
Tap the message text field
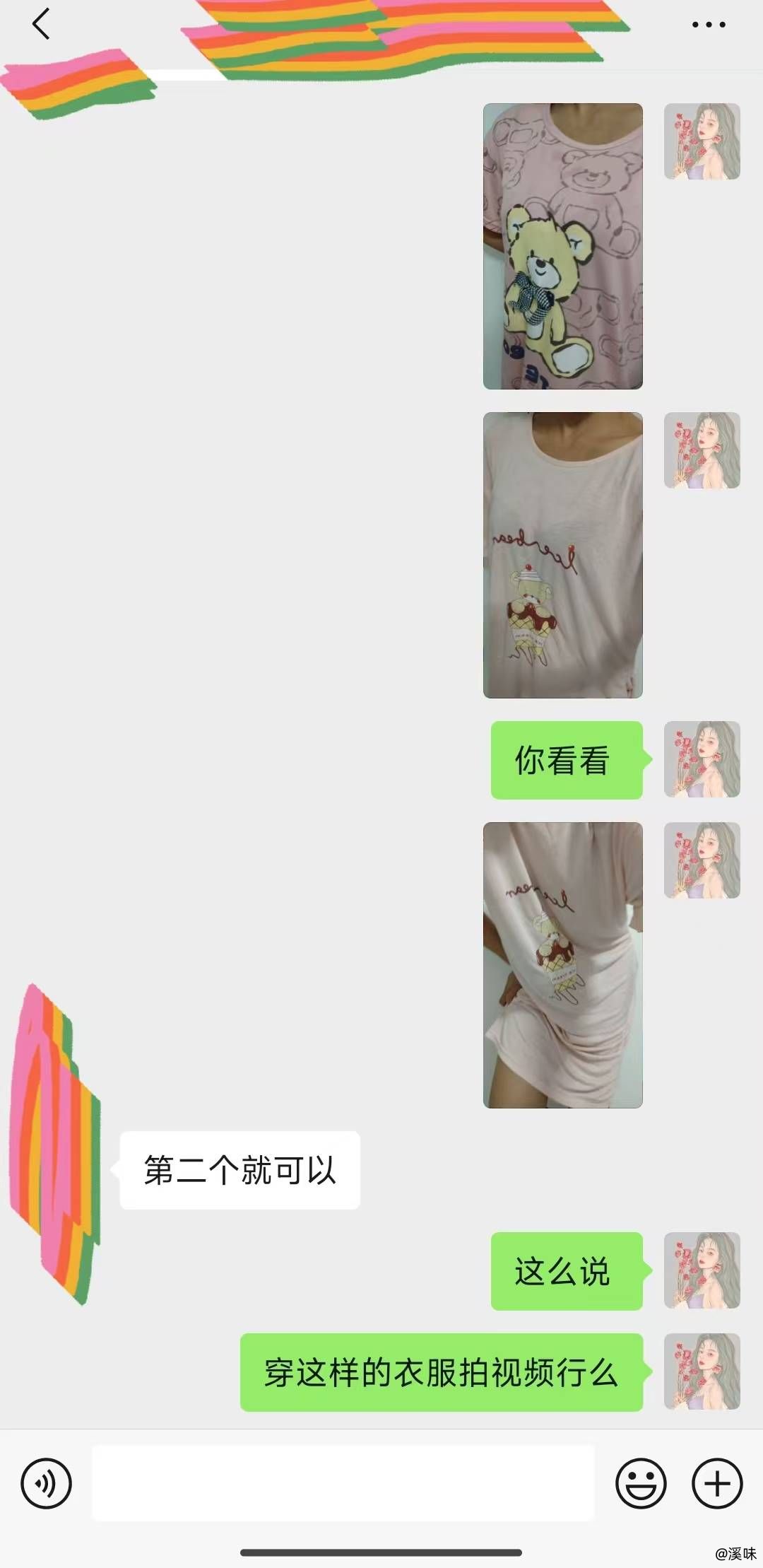pyautogui.click(x=343, y=1482)
